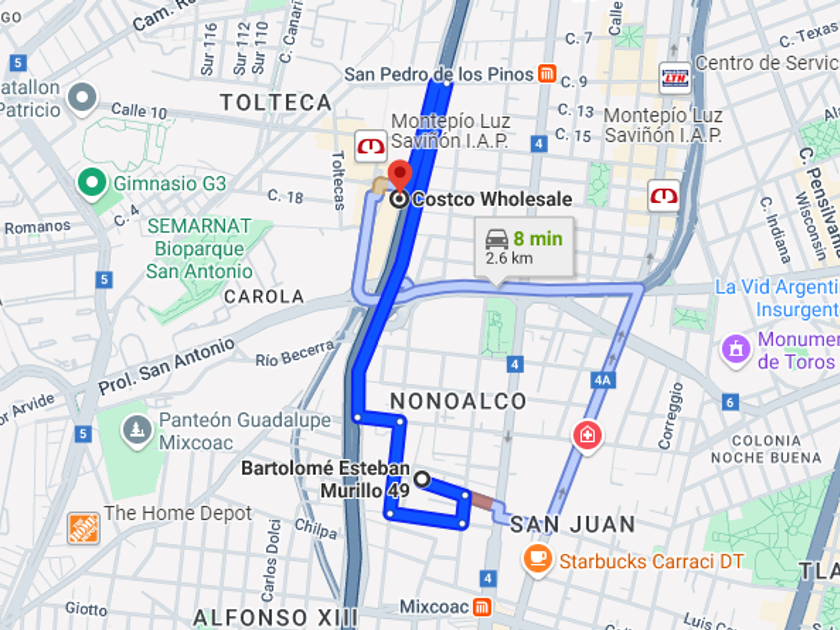Open the Gimnasio G3 place marker
The image size is (840, 630).
click(x=92, y=184)
